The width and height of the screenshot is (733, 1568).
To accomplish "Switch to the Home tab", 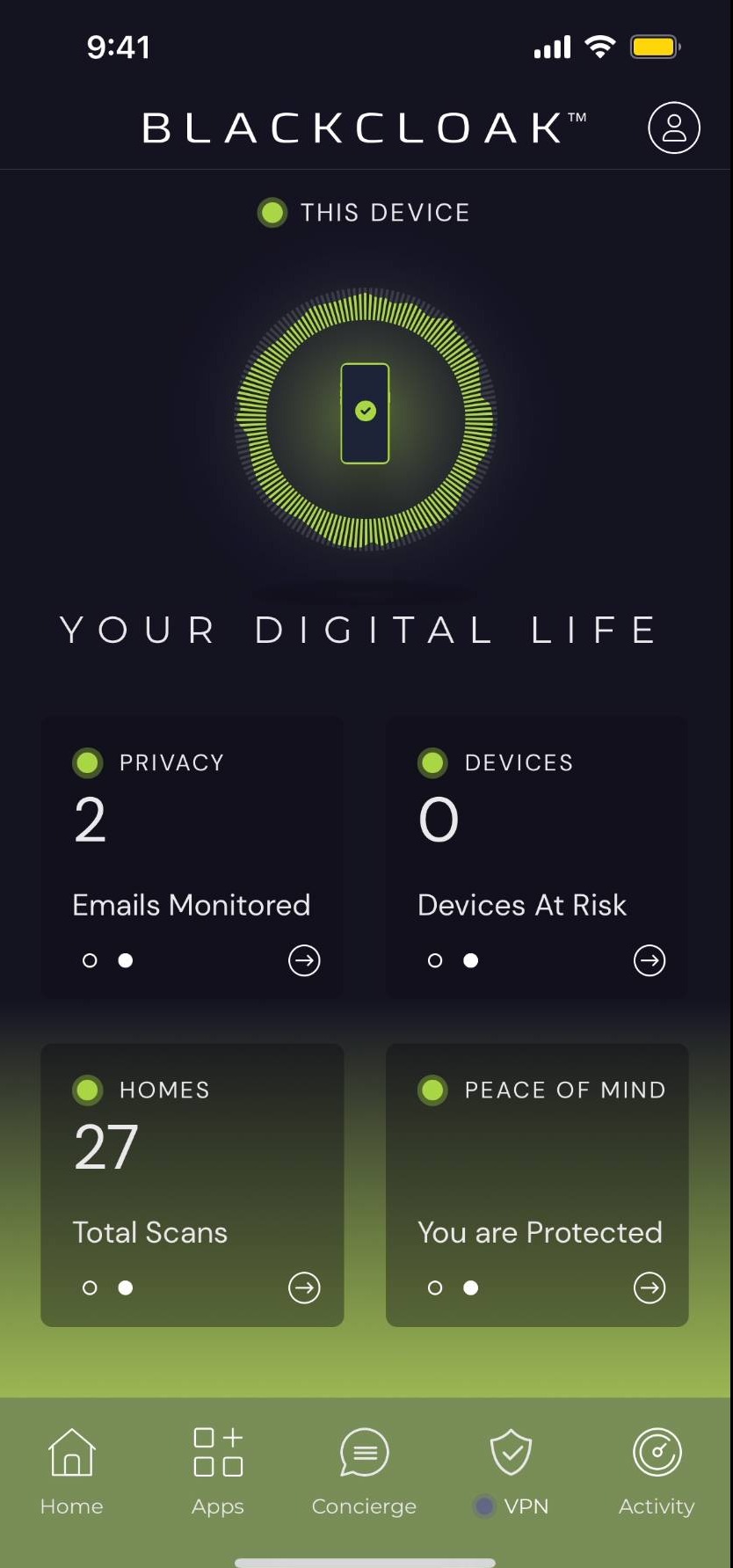I will (x=72, y=1470).
